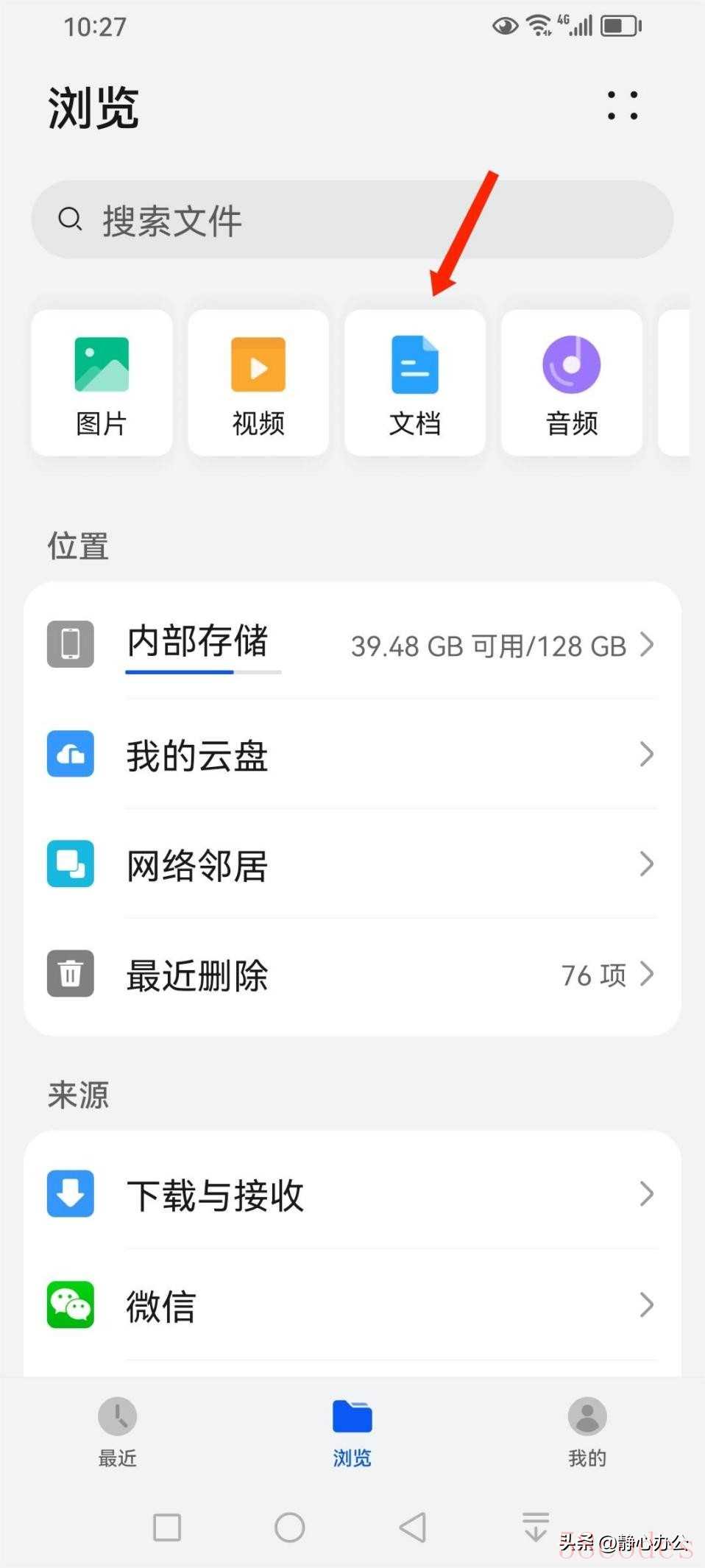Tap the 搜索文件 search box
This screenshot has height=1568, width=705.
[352, 220]
